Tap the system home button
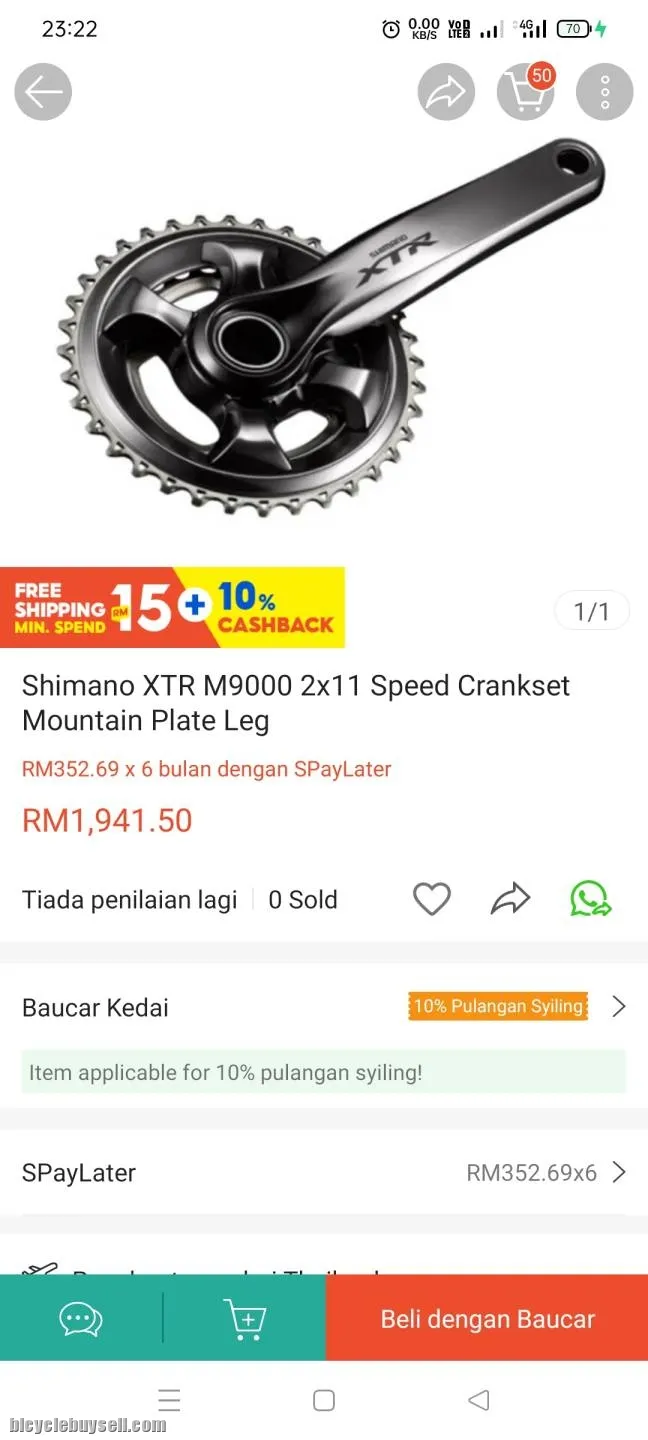This screenshot has width=648, height=1440. point(324,1400)
